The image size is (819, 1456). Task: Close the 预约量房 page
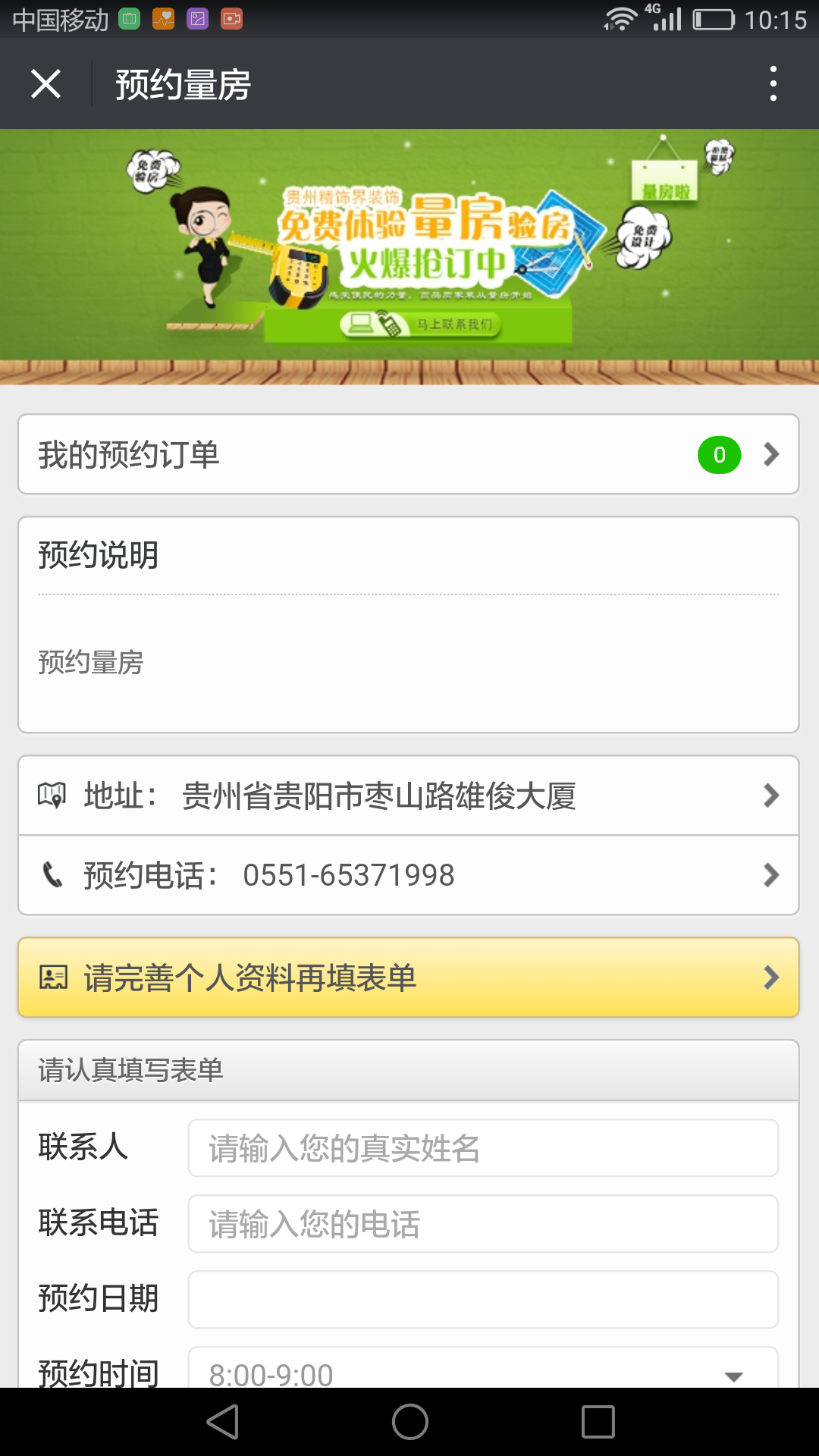coord(45,83)
